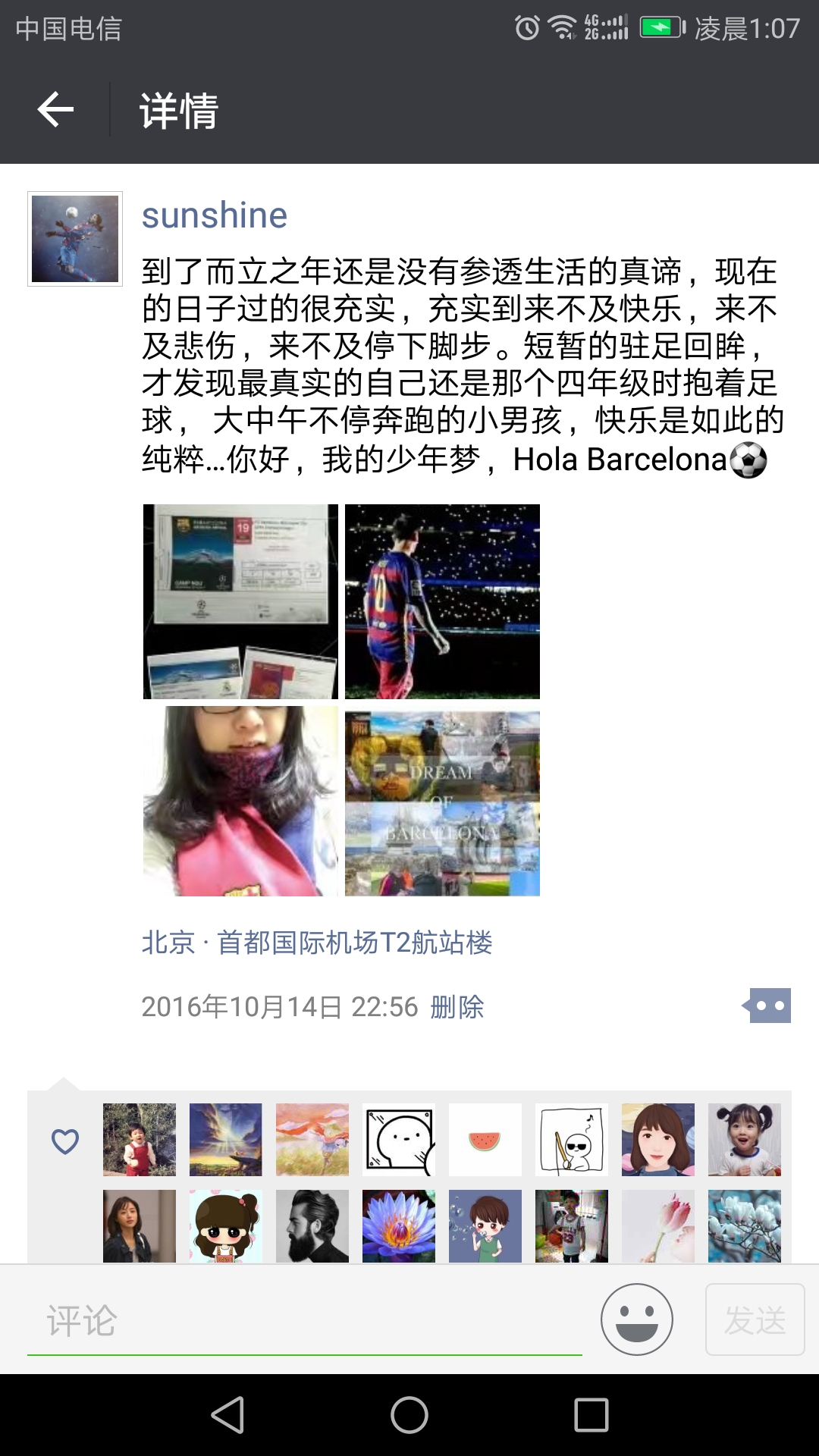Open the selfie with scarf photo

tap(240, 801)
